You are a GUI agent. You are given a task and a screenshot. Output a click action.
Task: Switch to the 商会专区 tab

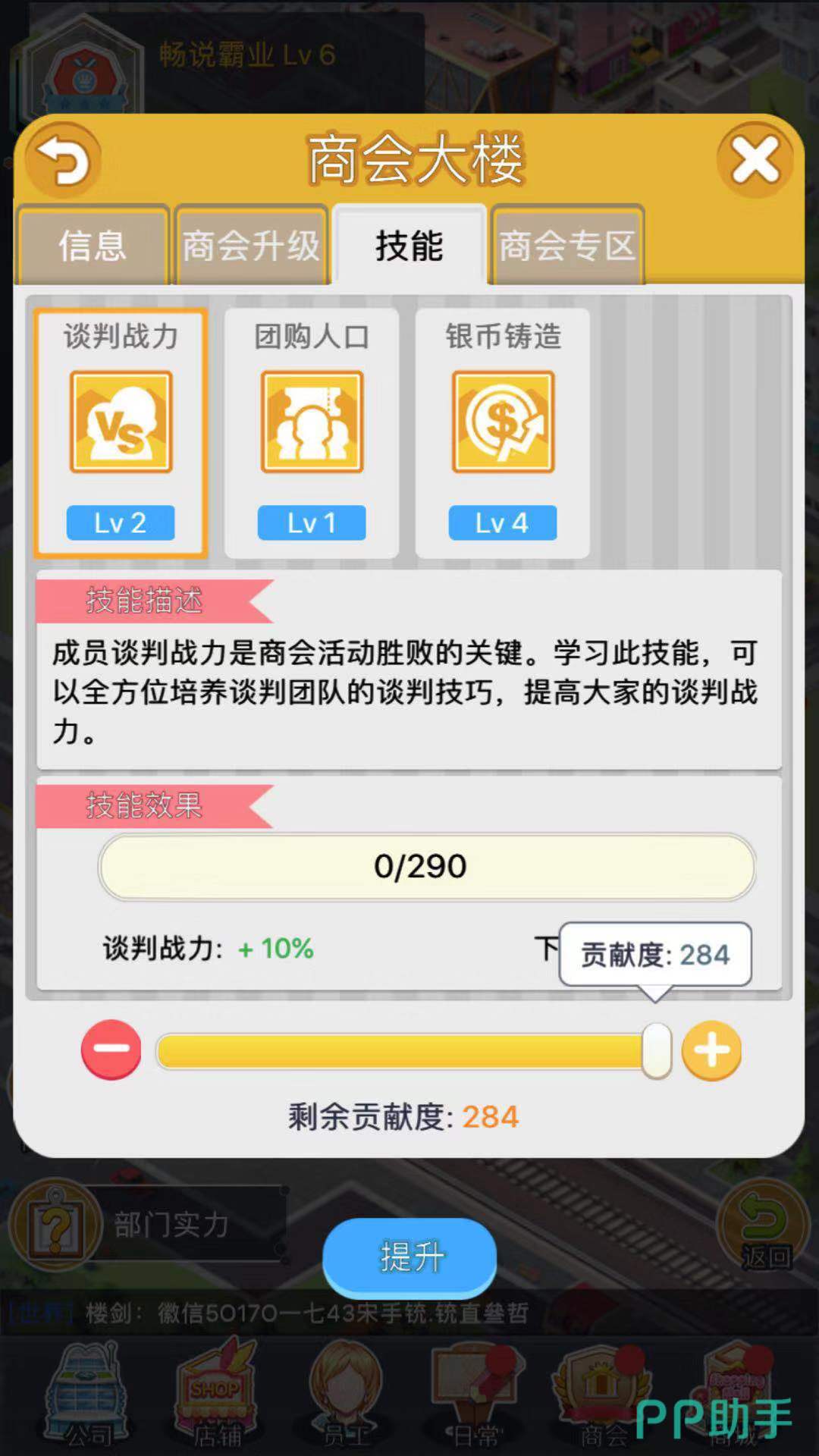567,246
